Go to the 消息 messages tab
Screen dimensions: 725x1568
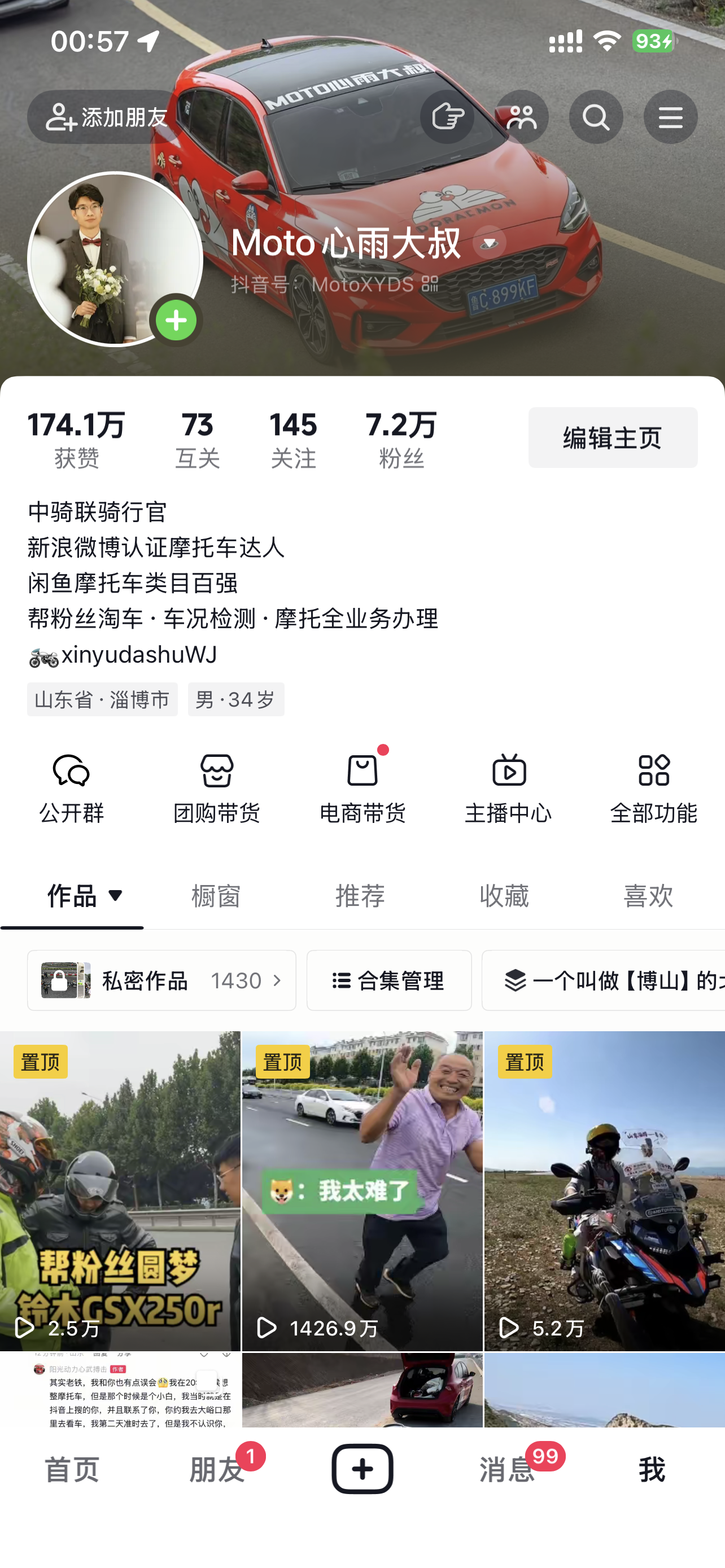pyautogui.click(x=507, y=1469)
